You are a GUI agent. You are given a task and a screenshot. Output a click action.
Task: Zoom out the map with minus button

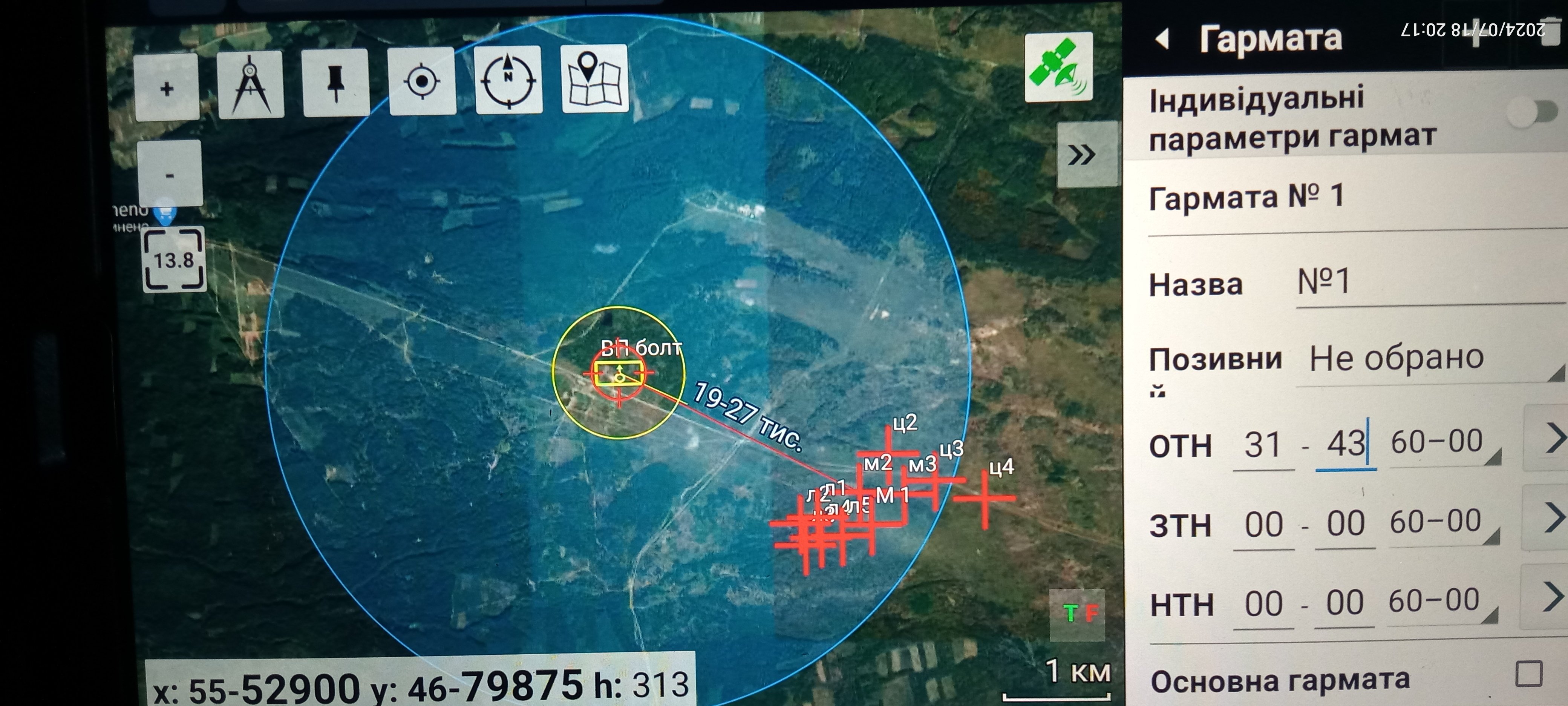(x=170, y=173)
